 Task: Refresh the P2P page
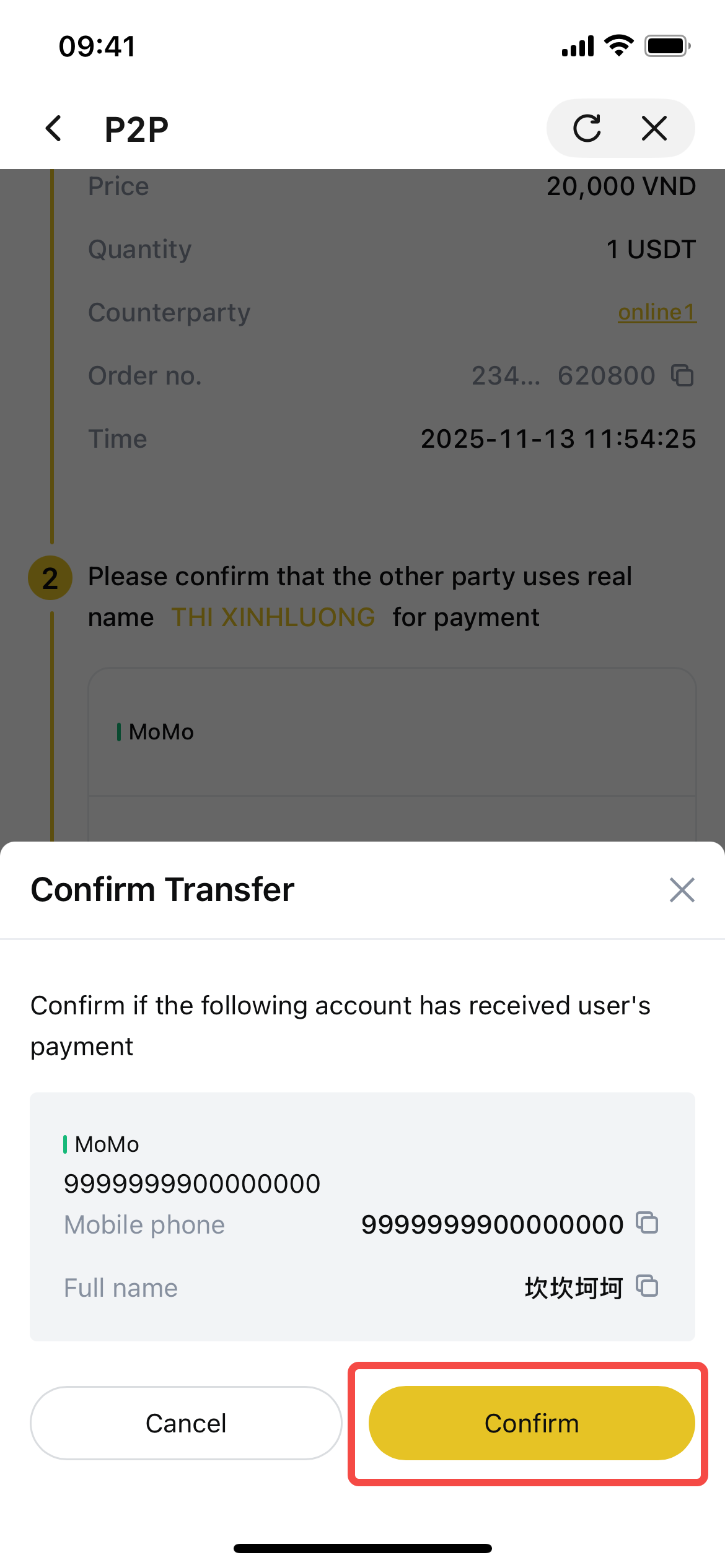(x=586, y=129)
